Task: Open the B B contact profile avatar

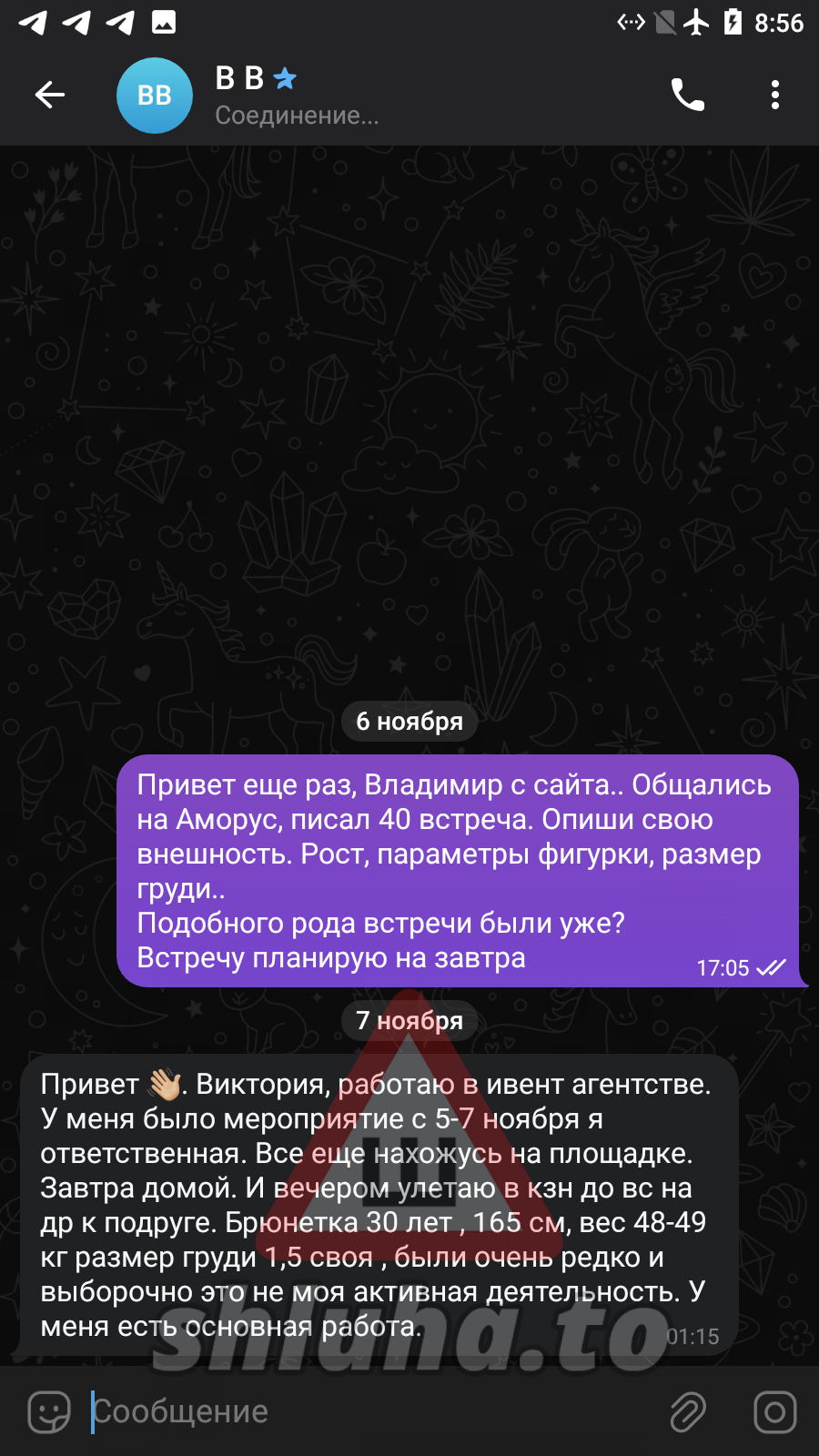Action: pos(155,96)
